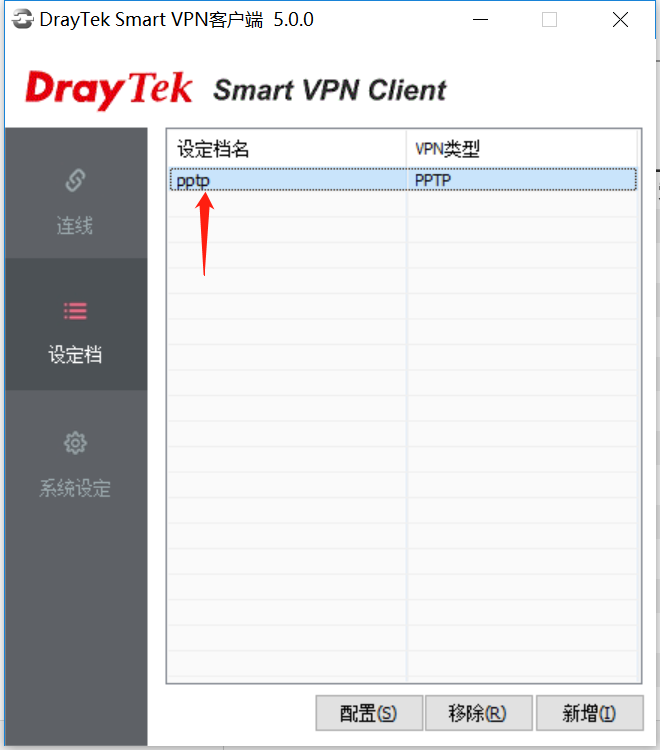Click the 配置(S) button
The image size is (660, 750).
[368, 713]
